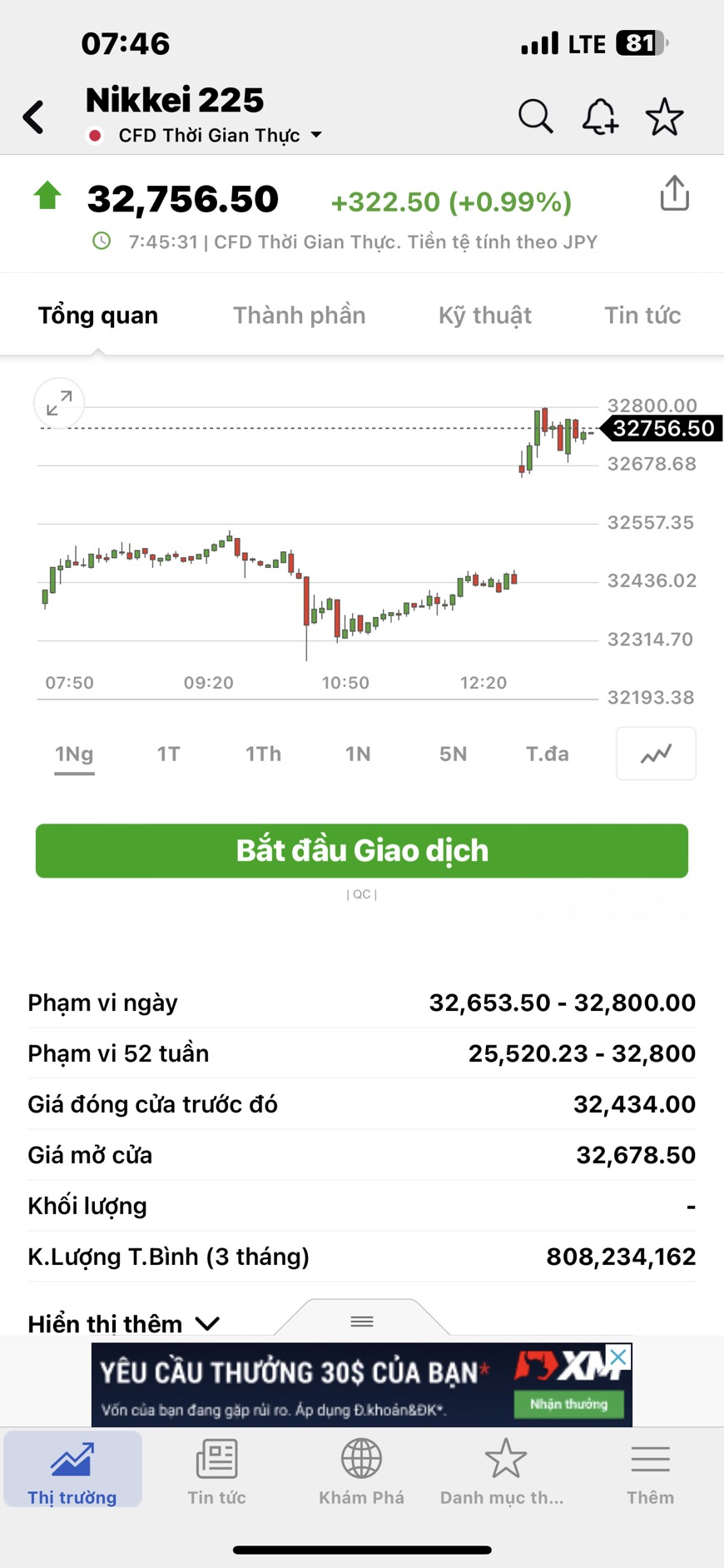
Task: Select the 1T chart range
Action: [x=168, y=754]
